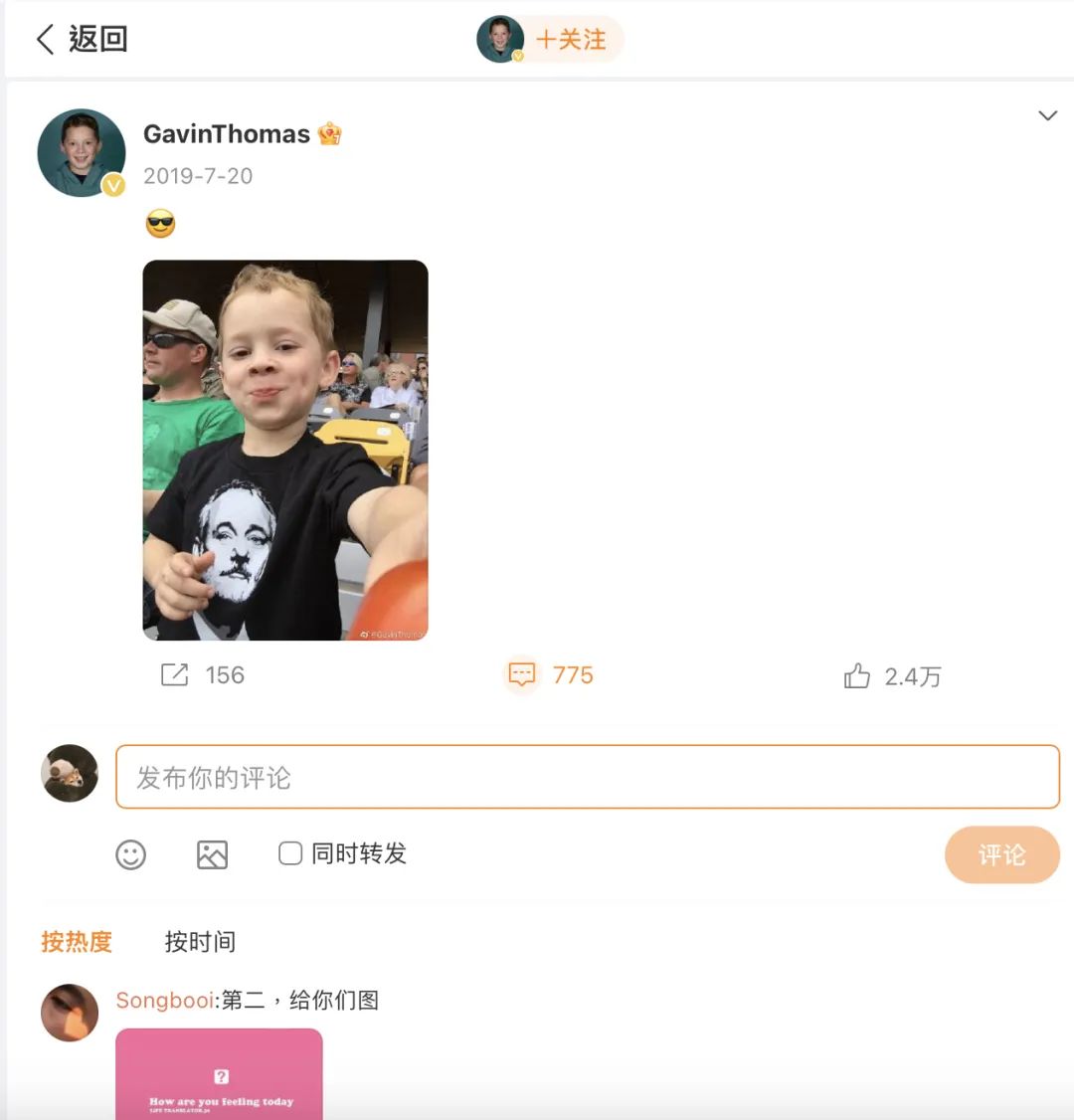Sort comments by 按热度
The height and width of the screenshot is (1120, 1074).
(x=77, y=941)
